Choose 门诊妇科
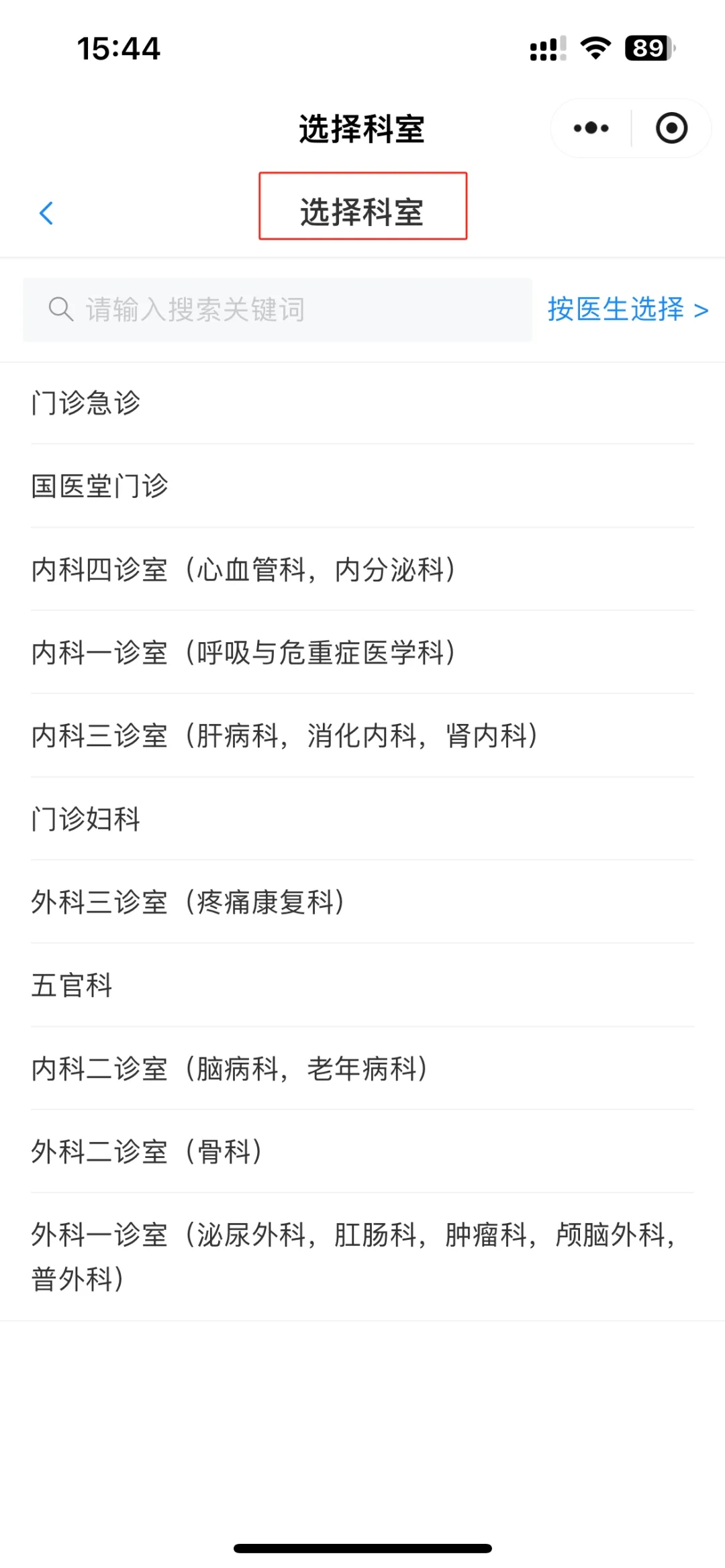725x1568 pixels. (x=86, y=819)
